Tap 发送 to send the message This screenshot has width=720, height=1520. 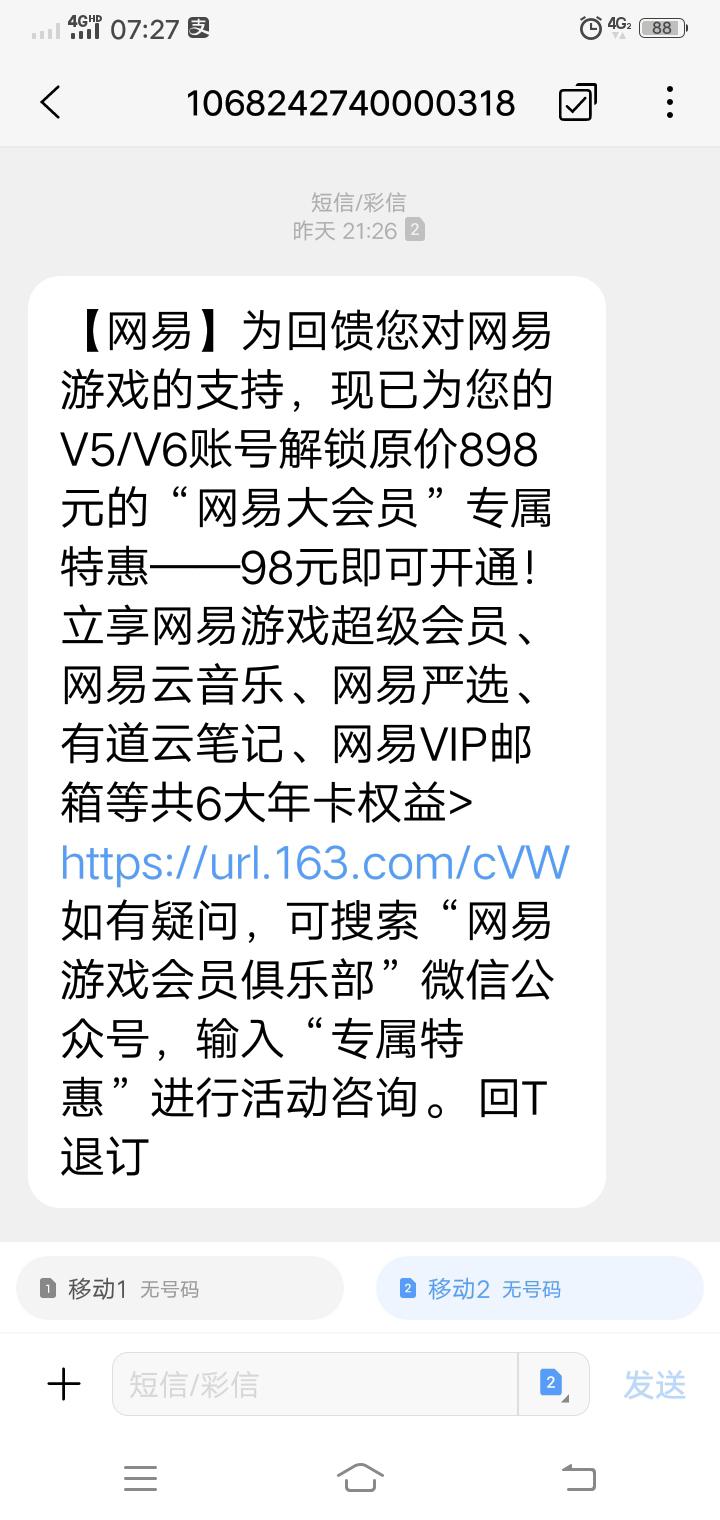(x=655, y=1384)
